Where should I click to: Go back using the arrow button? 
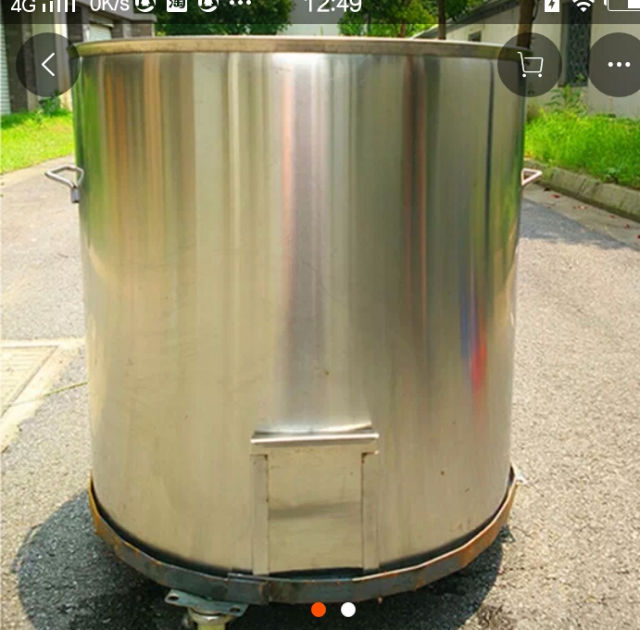tap(47, 65)
